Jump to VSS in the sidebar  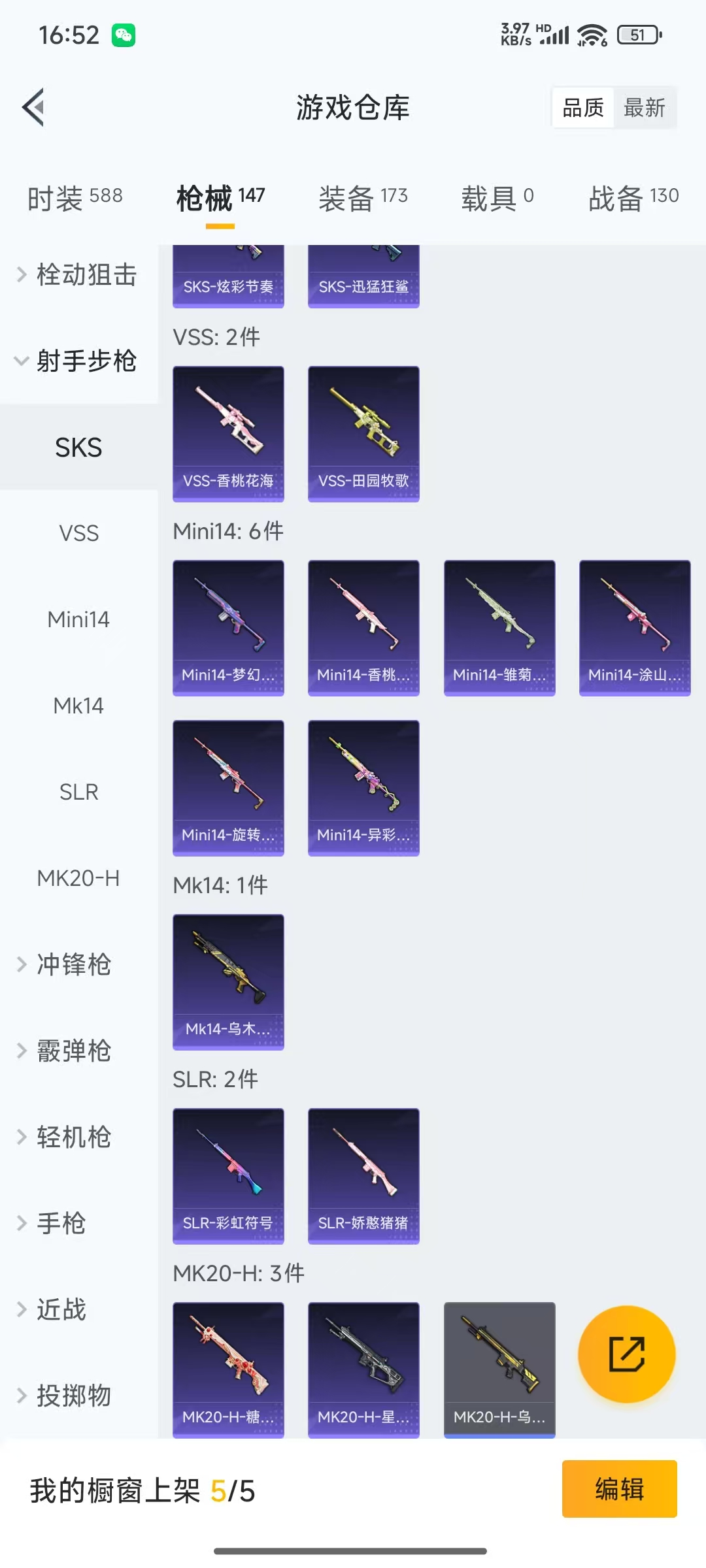[x=78, y=533]
